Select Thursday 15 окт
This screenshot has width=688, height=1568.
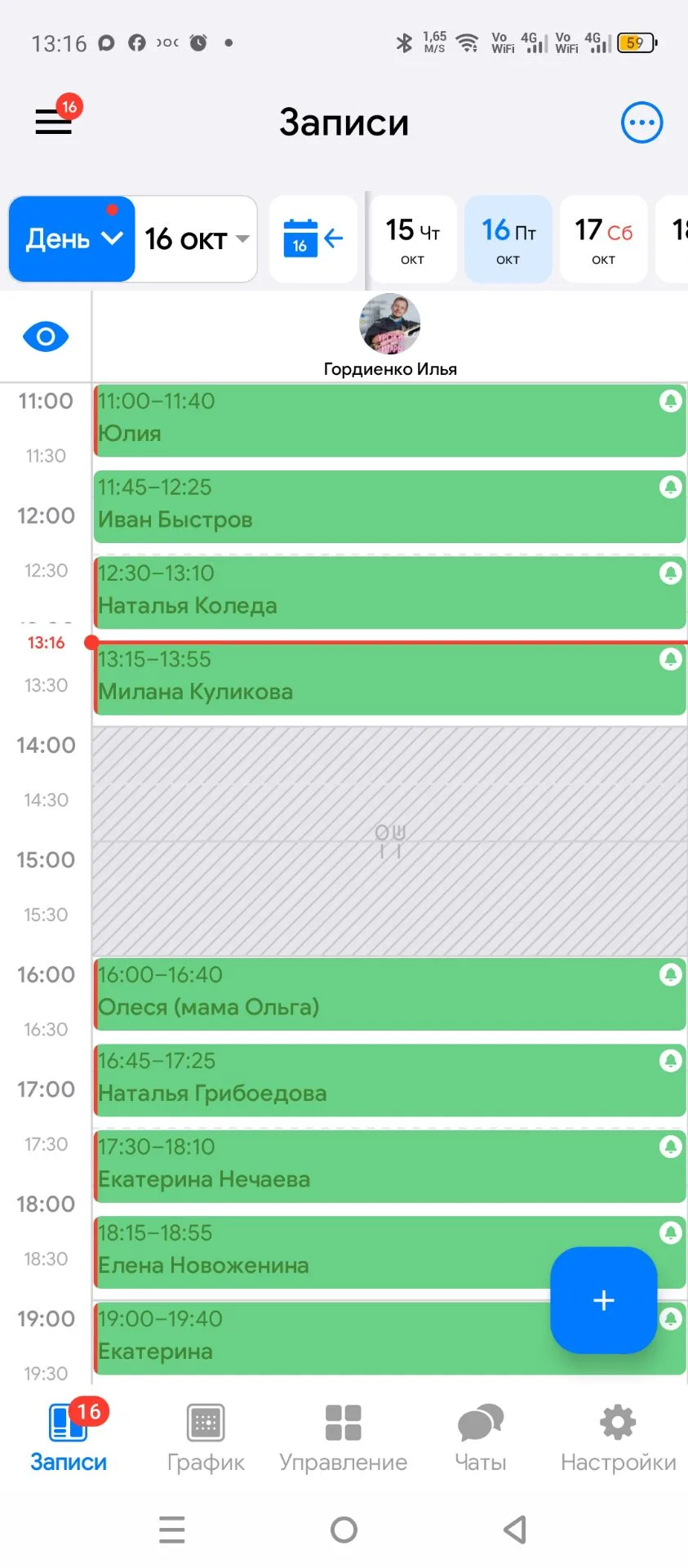(412, 238)
